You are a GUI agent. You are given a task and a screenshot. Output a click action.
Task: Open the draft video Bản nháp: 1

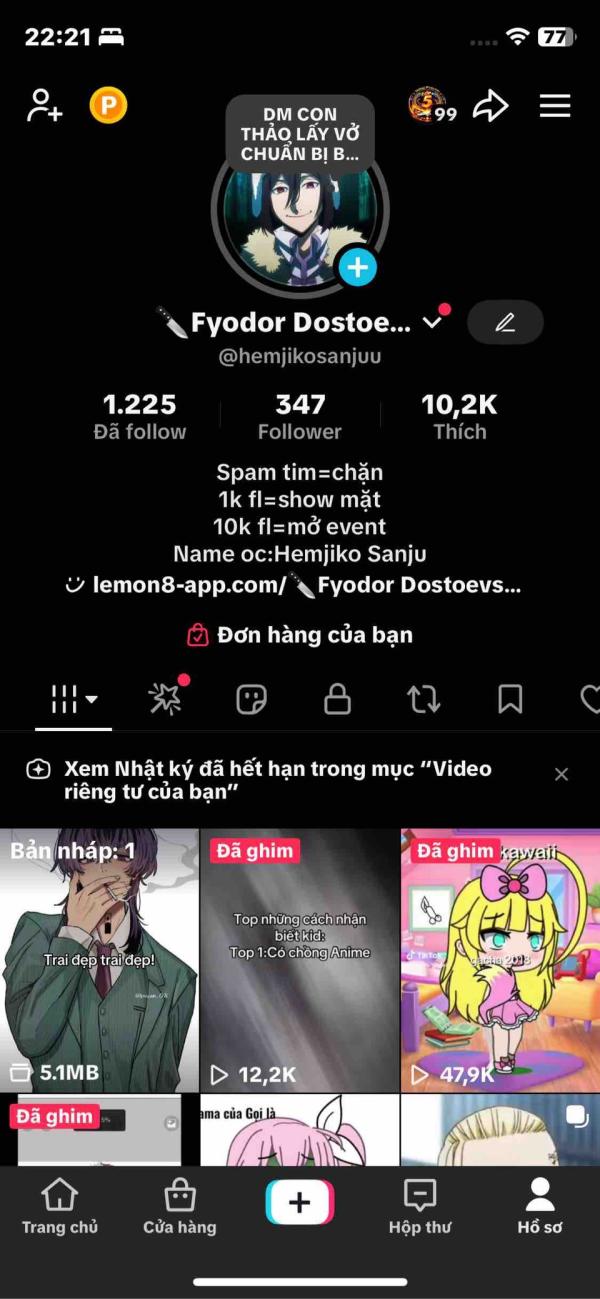click(99, 960)
